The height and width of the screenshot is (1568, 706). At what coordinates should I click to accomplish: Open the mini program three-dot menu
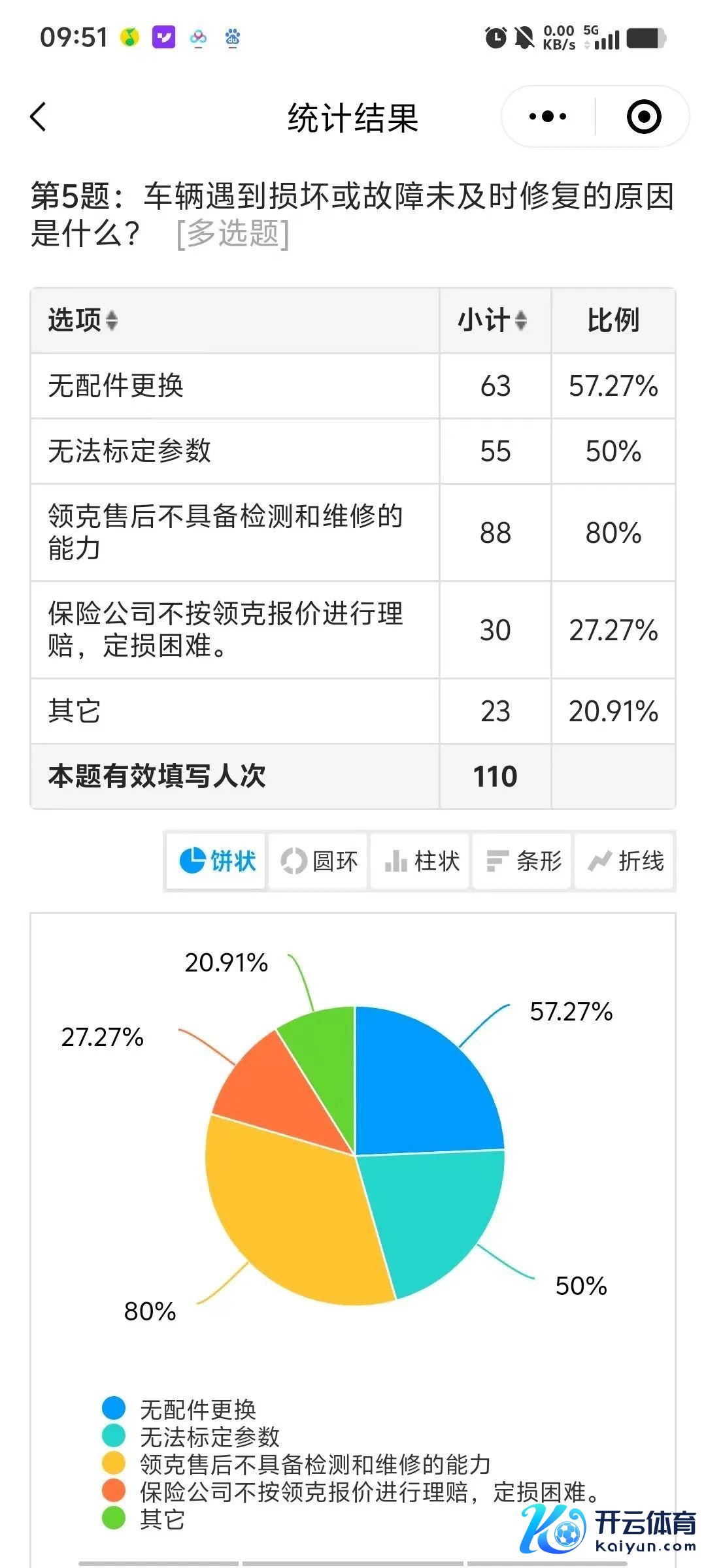click(x=548, y=117)
